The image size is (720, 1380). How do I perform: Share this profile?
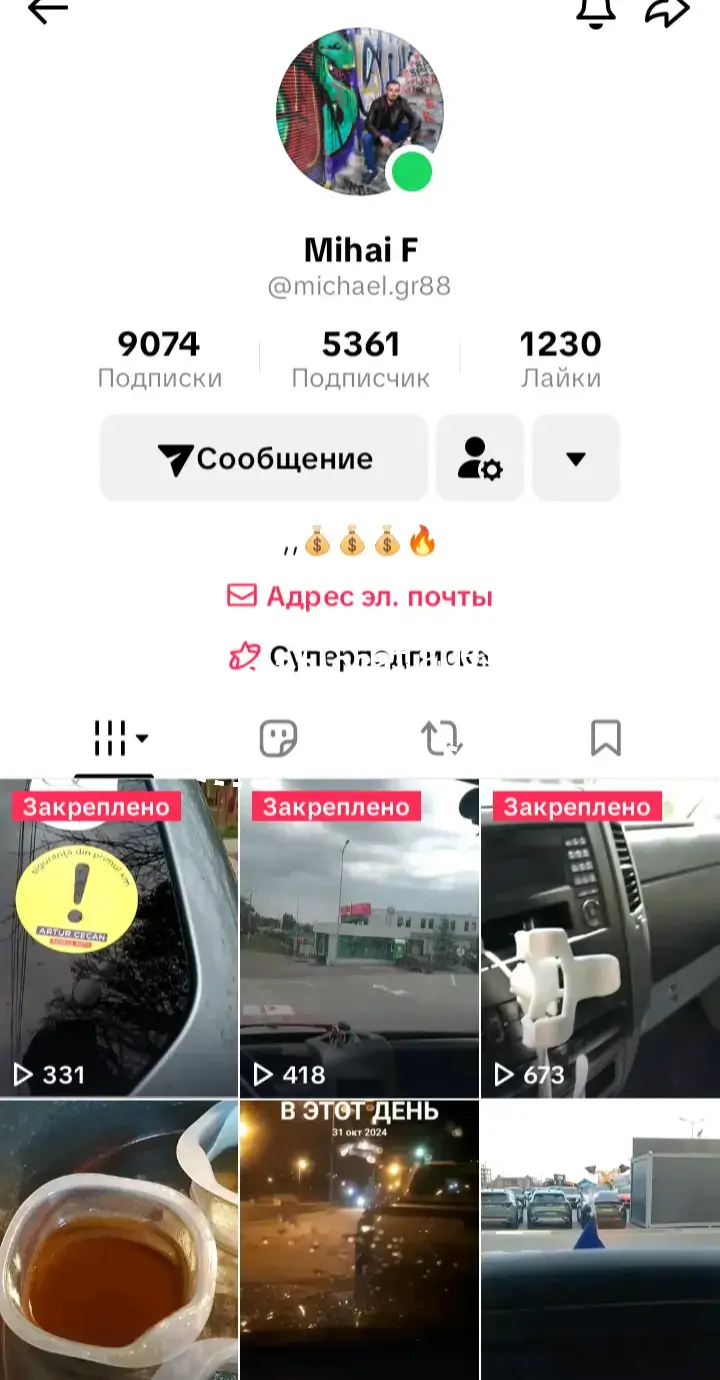667,11
